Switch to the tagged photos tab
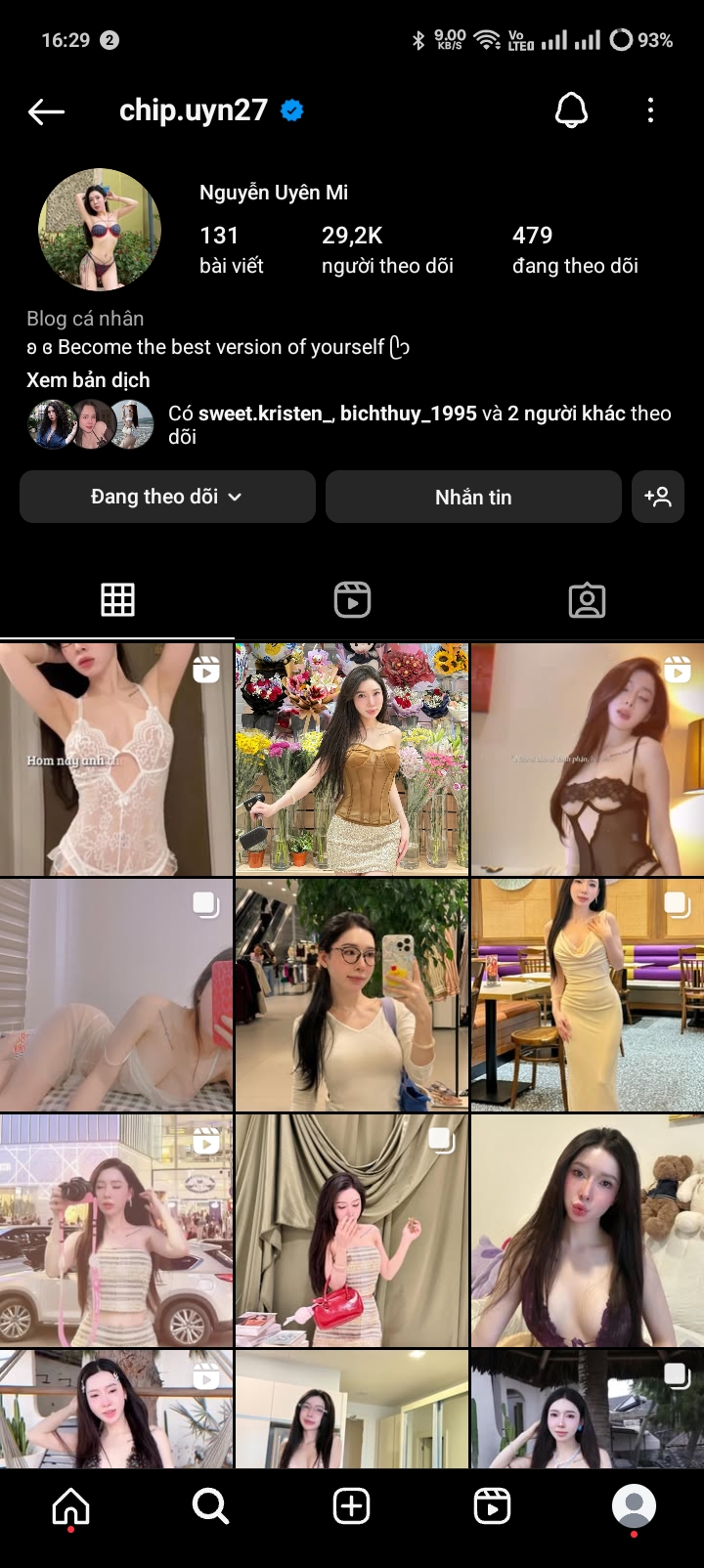This screenshot has width=704, height=1568. 587,599
